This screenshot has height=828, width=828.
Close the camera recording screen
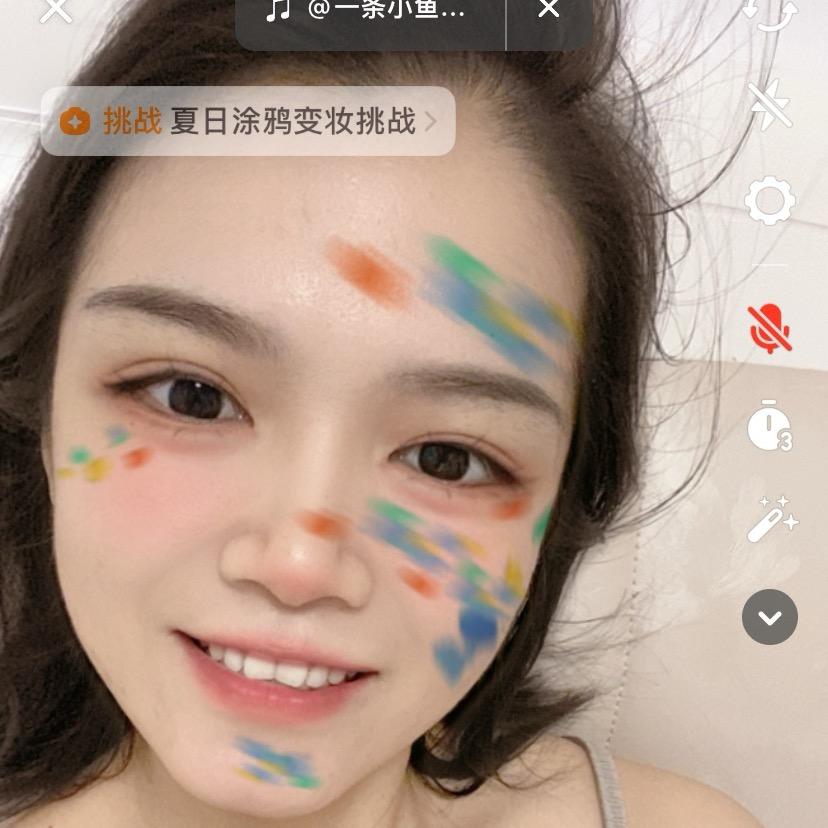point(56,10)
